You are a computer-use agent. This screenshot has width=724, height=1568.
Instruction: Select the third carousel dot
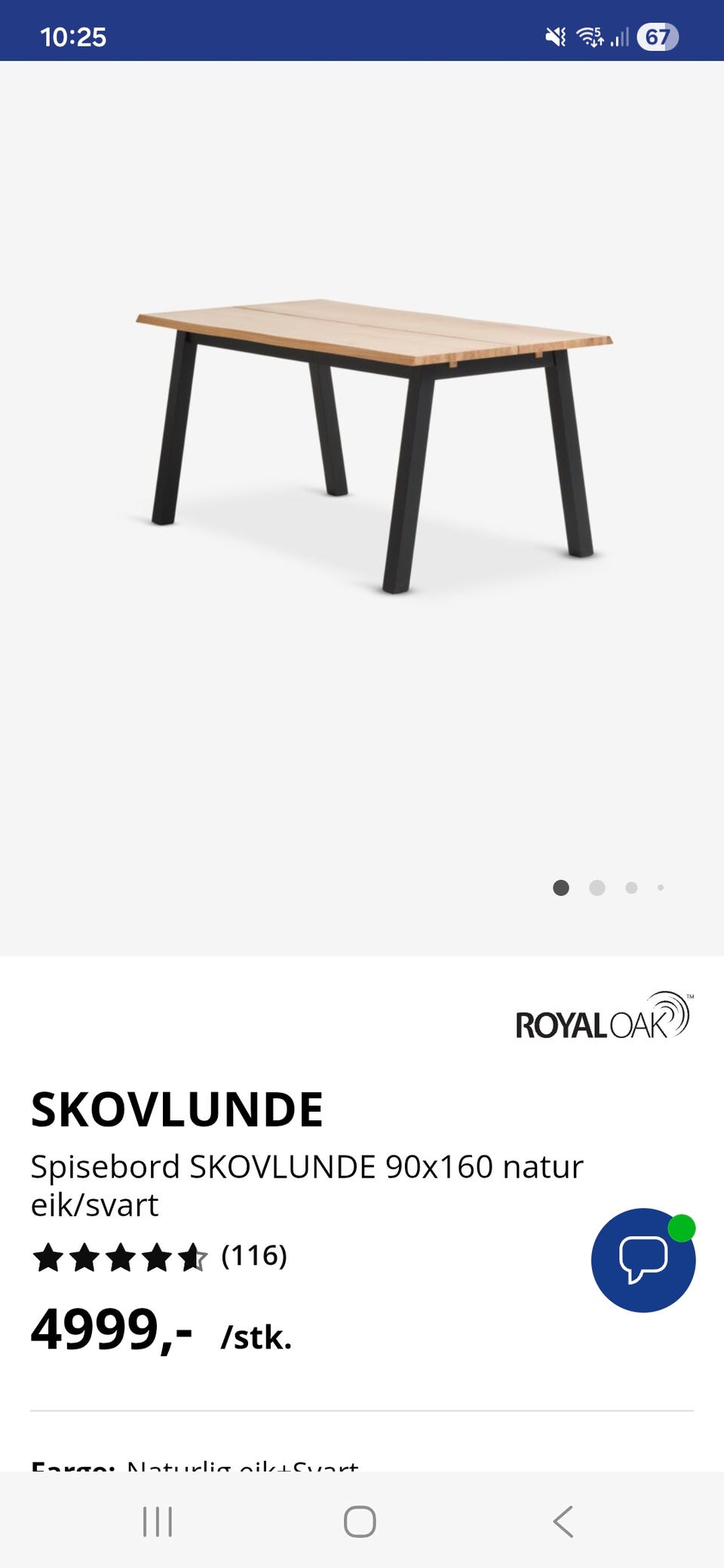pyautogui.click(x=629, y=889)
